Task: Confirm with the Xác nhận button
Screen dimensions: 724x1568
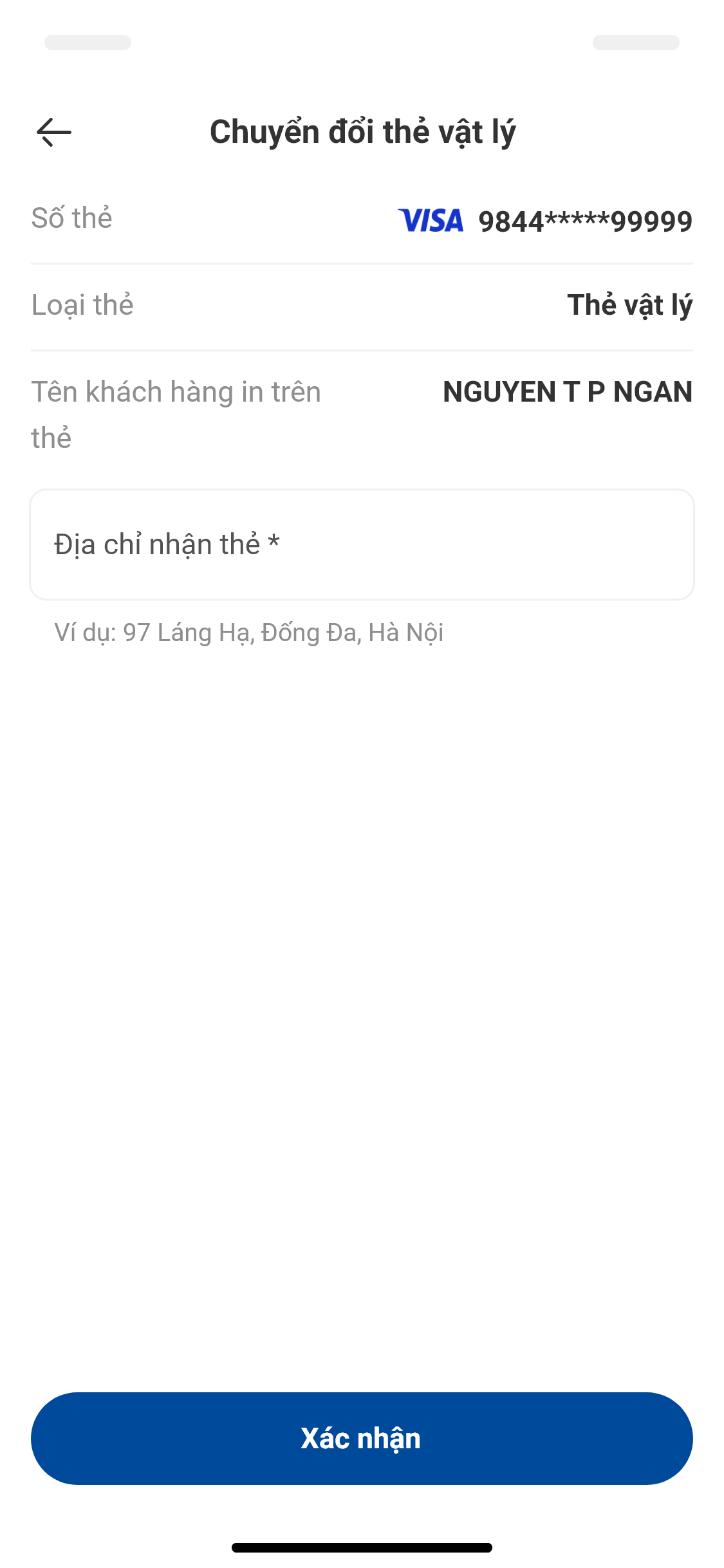Action: [362, 1438]
